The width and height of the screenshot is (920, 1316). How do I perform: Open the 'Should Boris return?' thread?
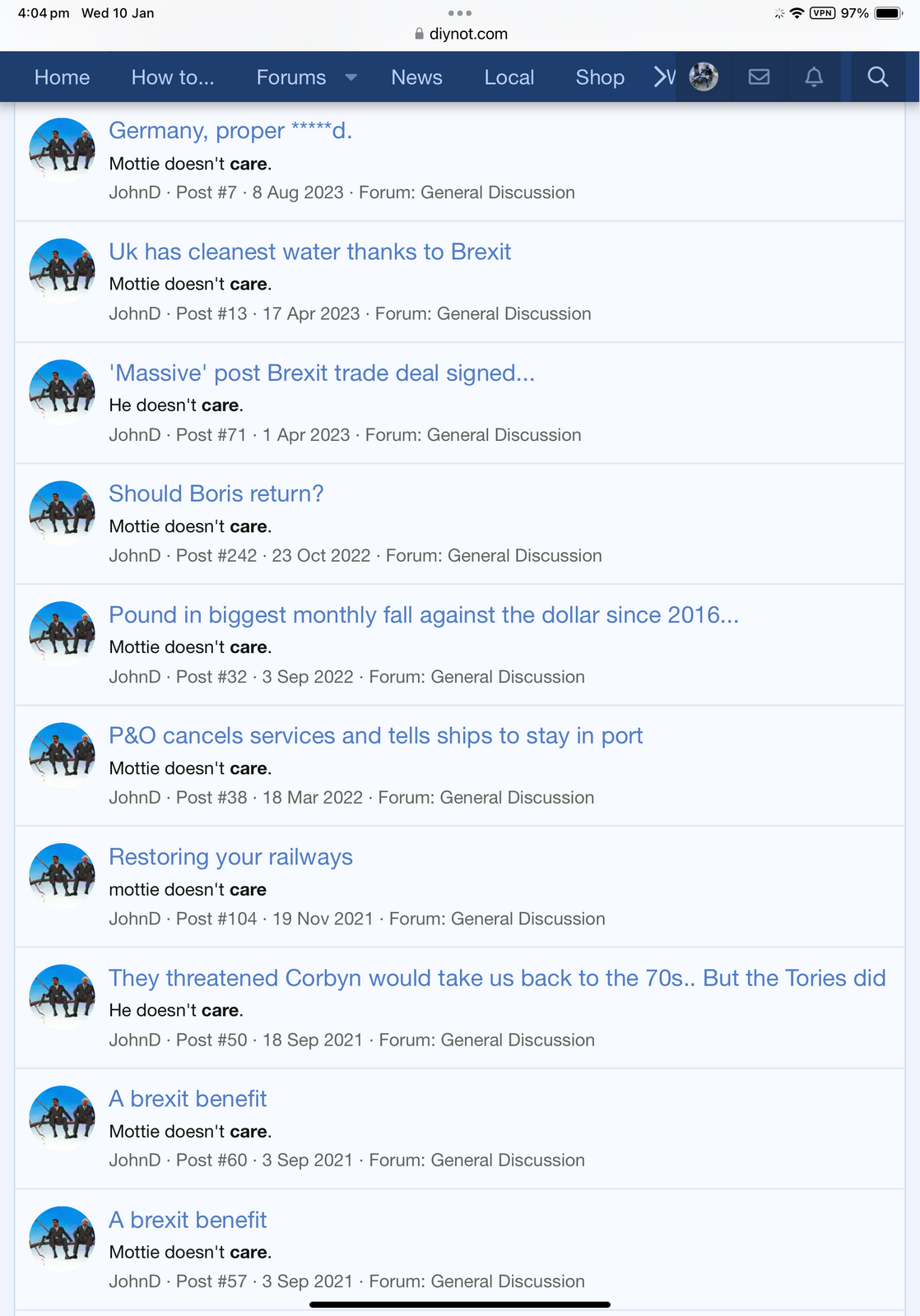tap(216, 493)
